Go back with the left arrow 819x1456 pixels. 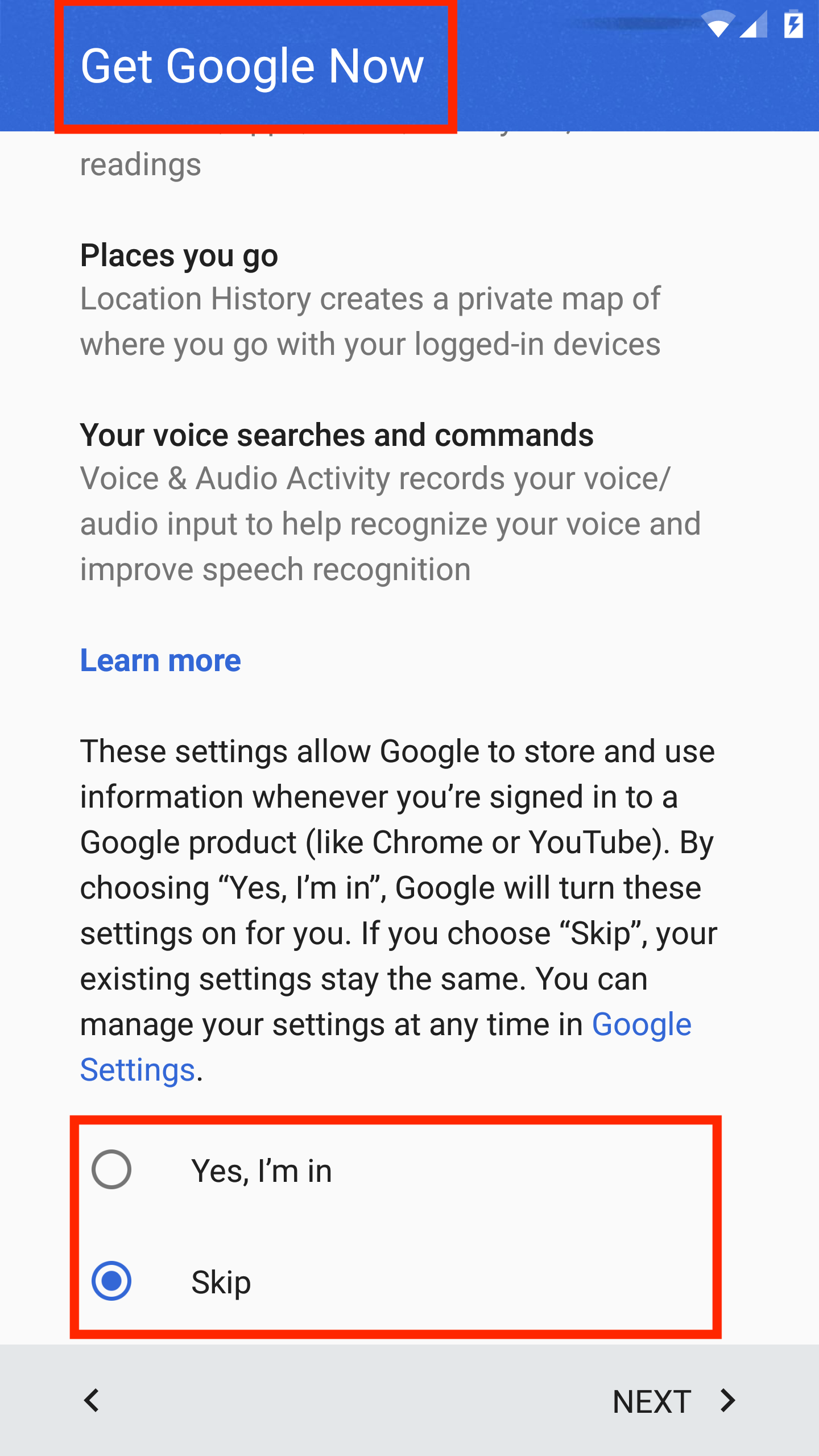(92, 1400)
